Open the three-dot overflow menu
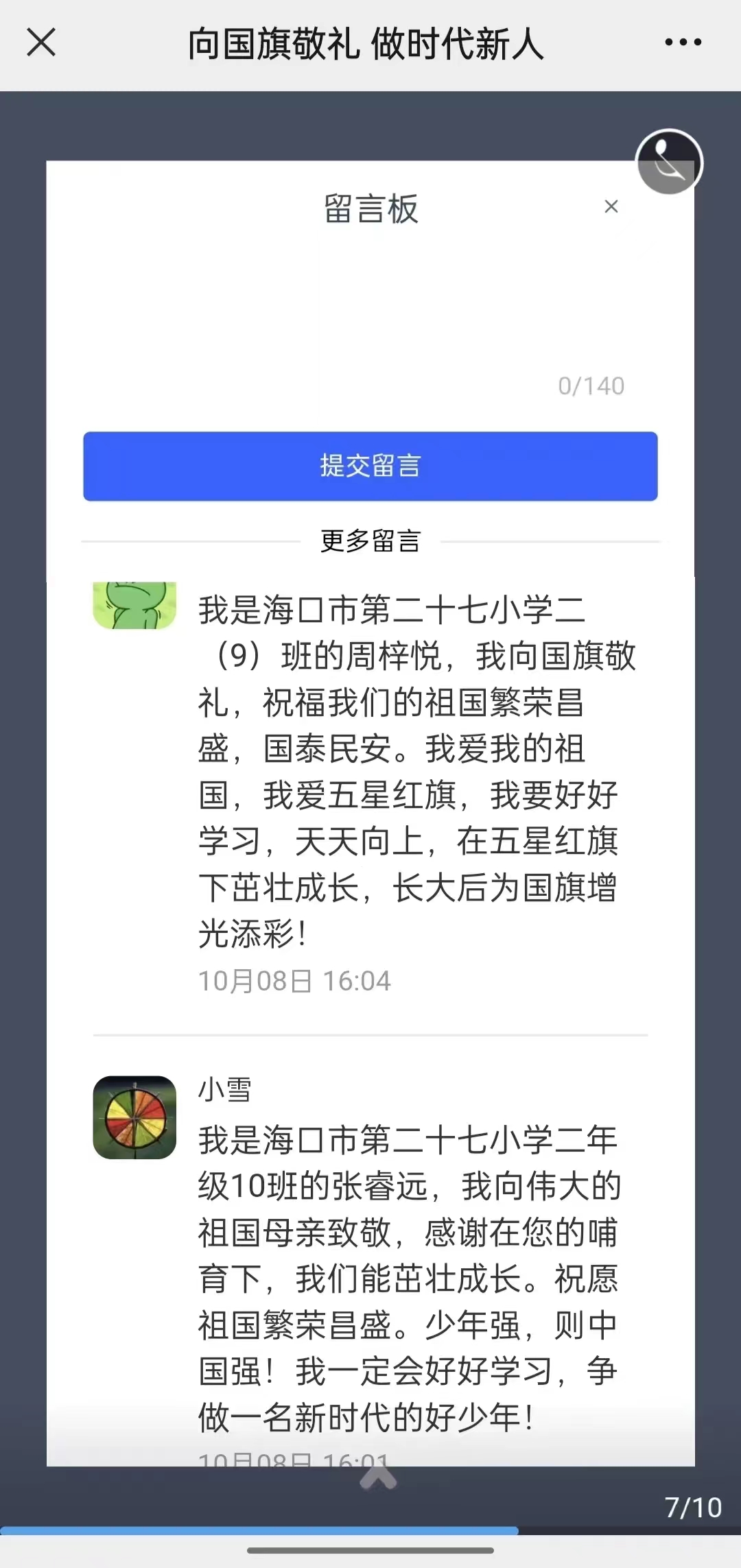The width and height of the screenshot is (741, 1568). pyautogui.click(x=683, y=43)
